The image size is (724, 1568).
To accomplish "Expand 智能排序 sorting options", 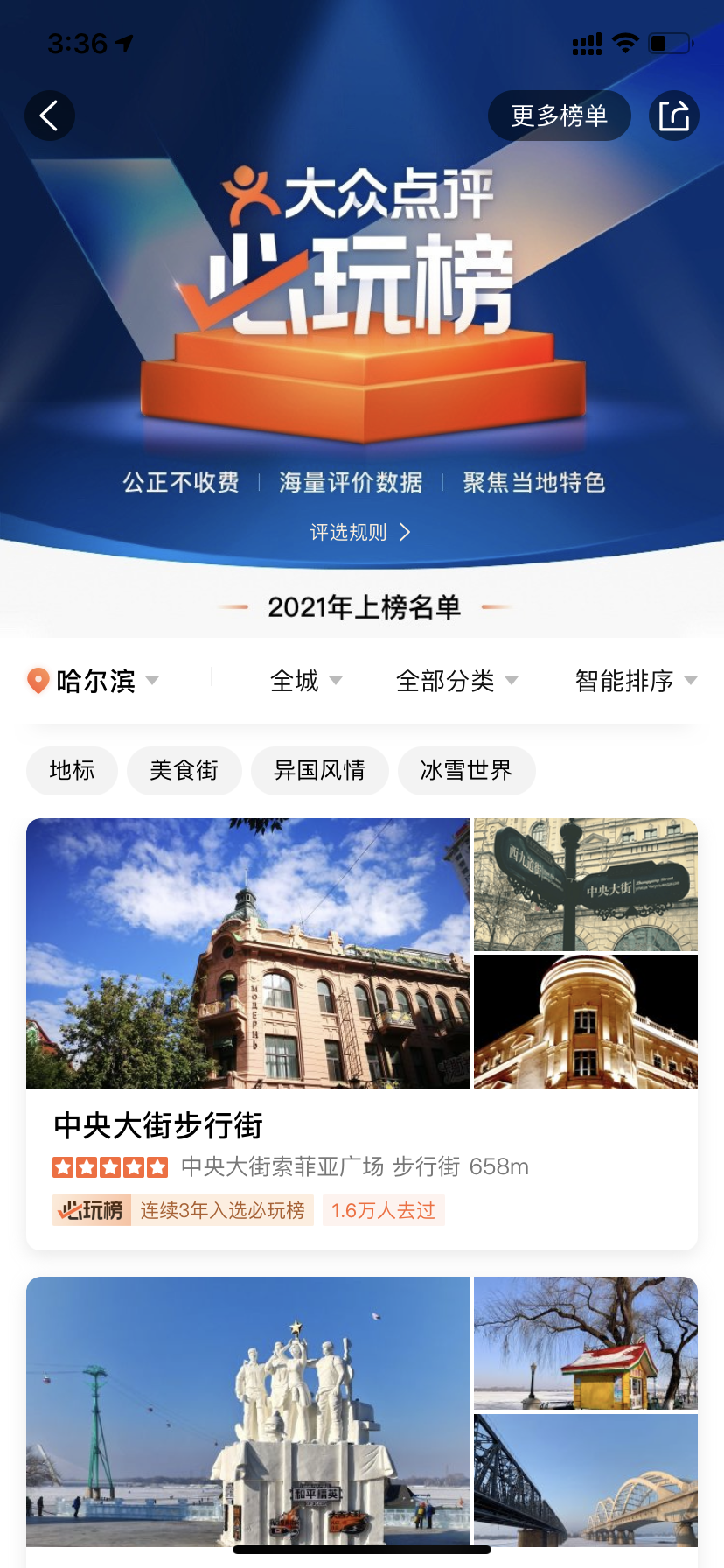I will pos(635,681).
